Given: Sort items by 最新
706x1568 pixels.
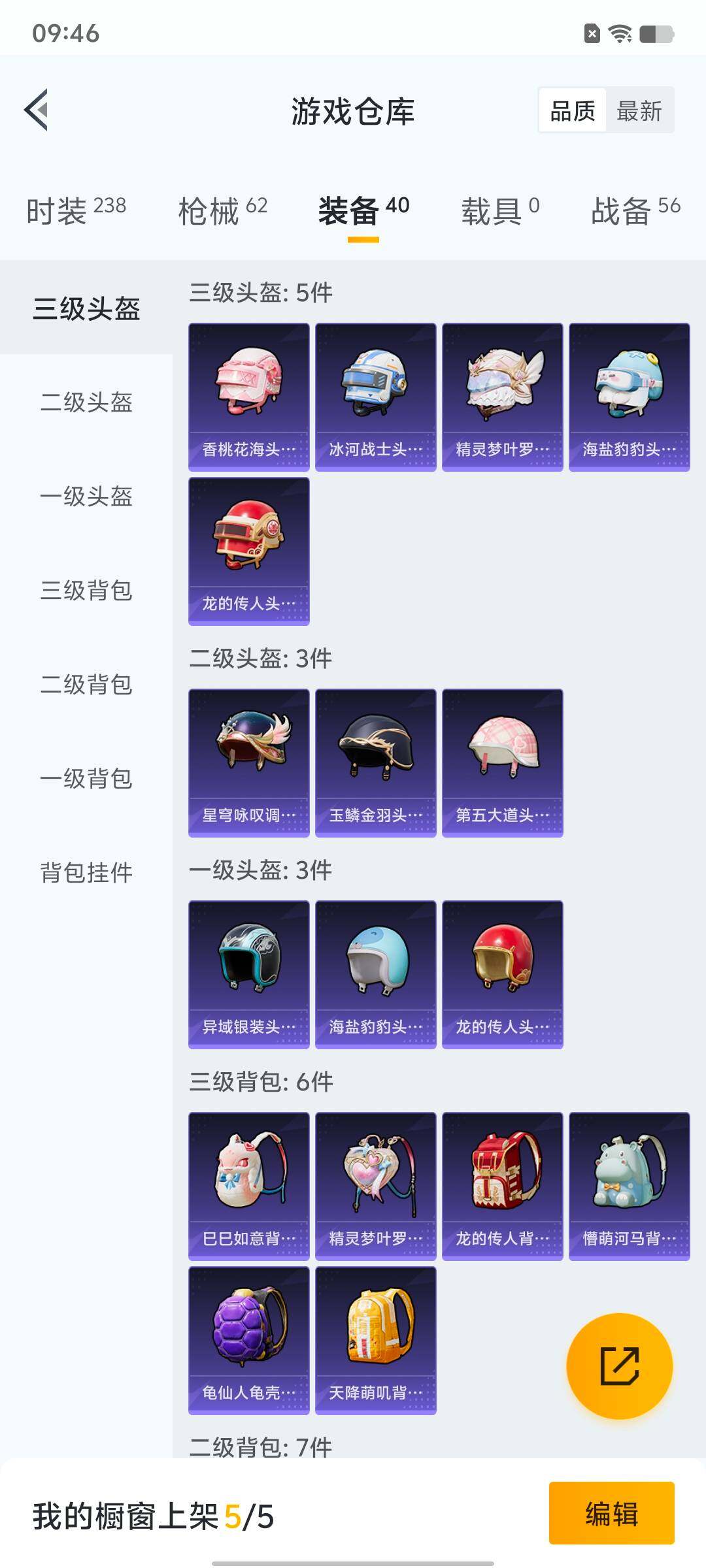Looking at the screenshot, I should pyautogui.click(x=639, y=110).
